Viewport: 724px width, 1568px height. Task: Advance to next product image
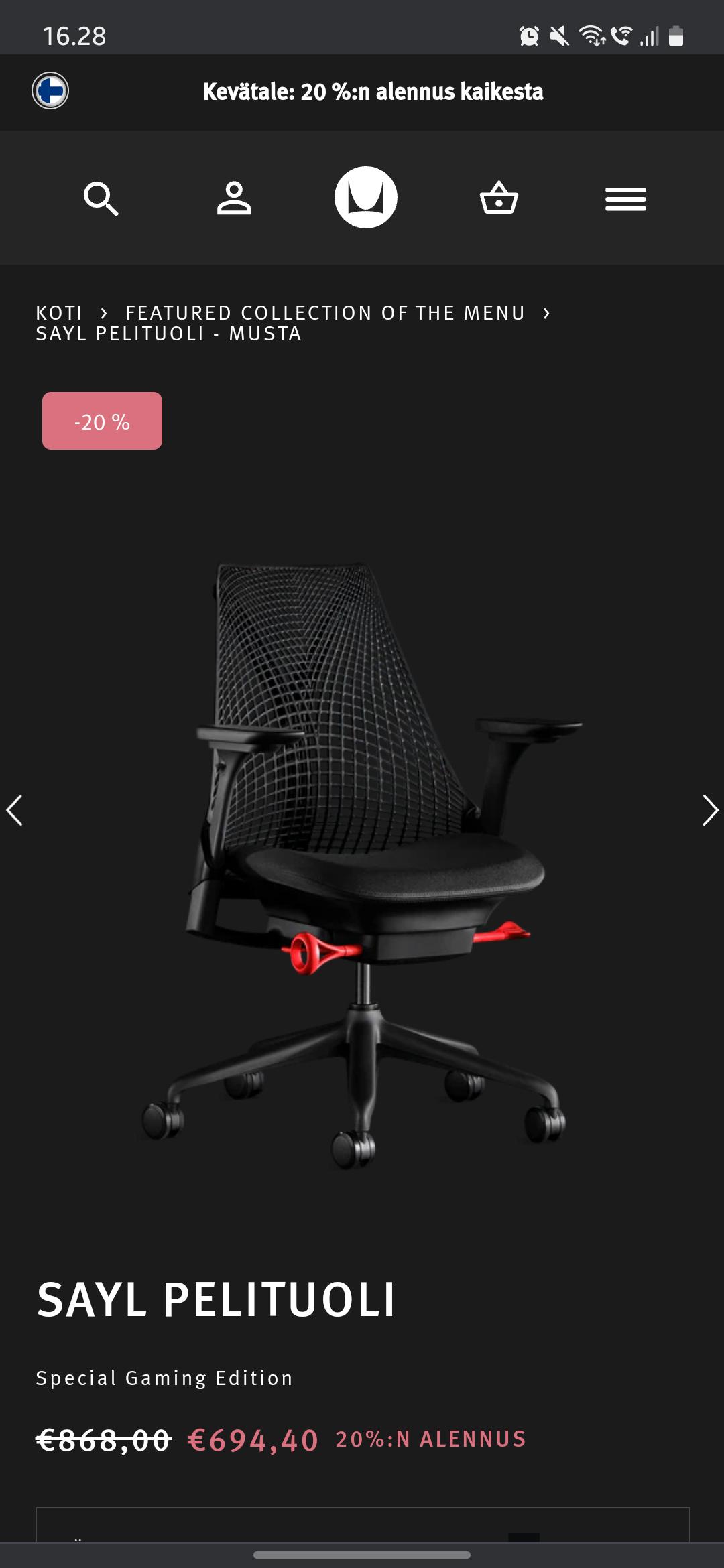coord(709,811)
